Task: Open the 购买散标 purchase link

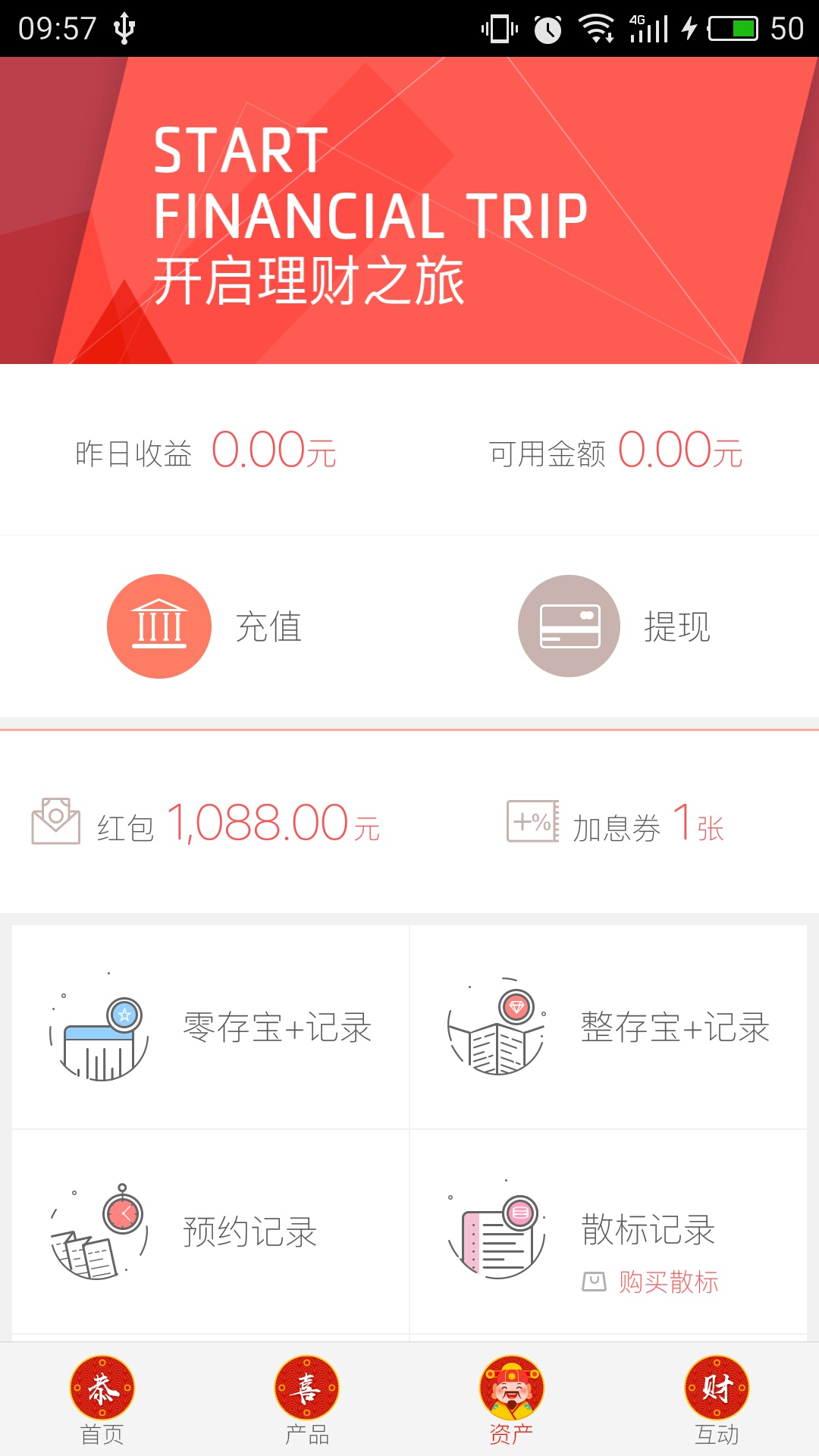Action: pos(670,1280)
